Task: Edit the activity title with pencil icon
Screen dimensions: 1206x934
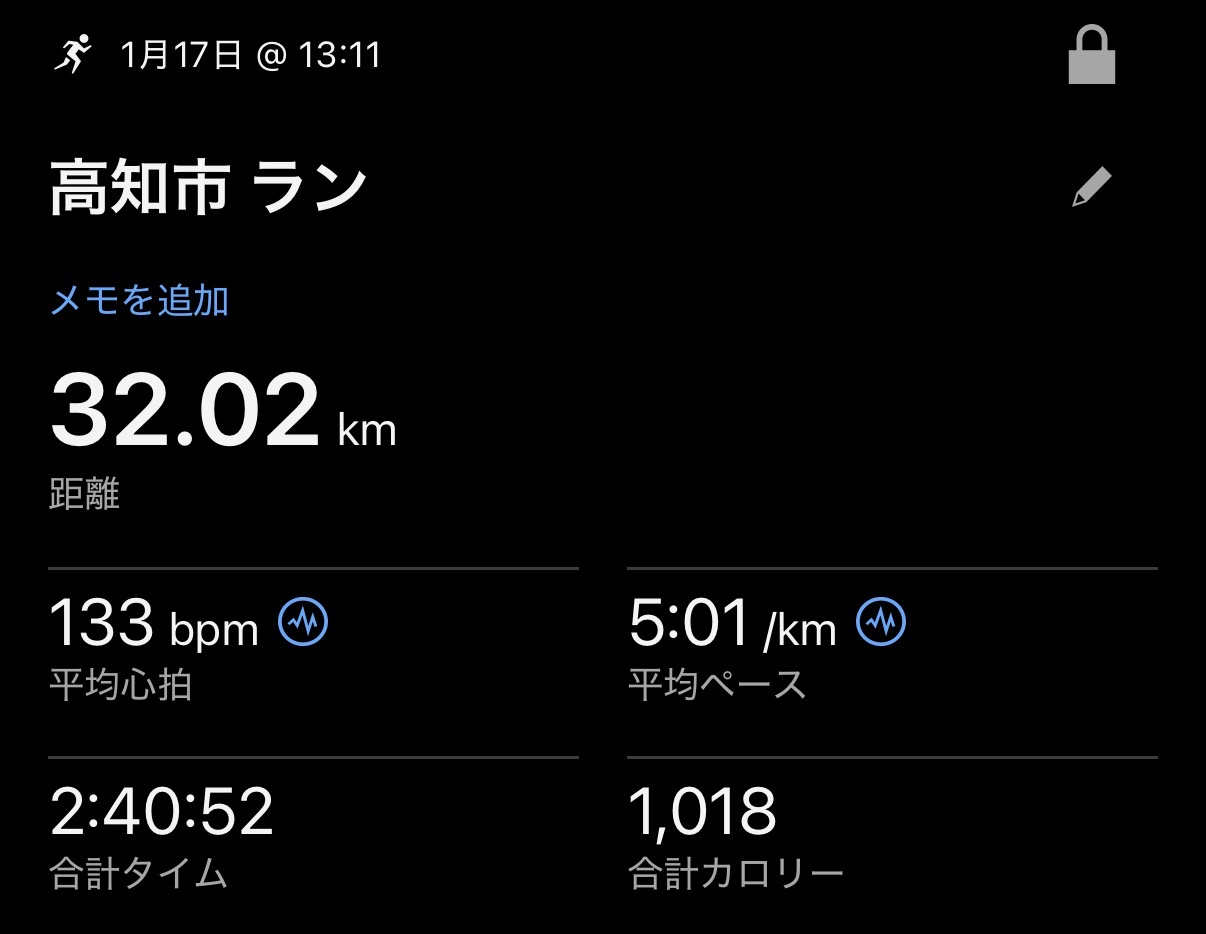Action: [1091, 187]
